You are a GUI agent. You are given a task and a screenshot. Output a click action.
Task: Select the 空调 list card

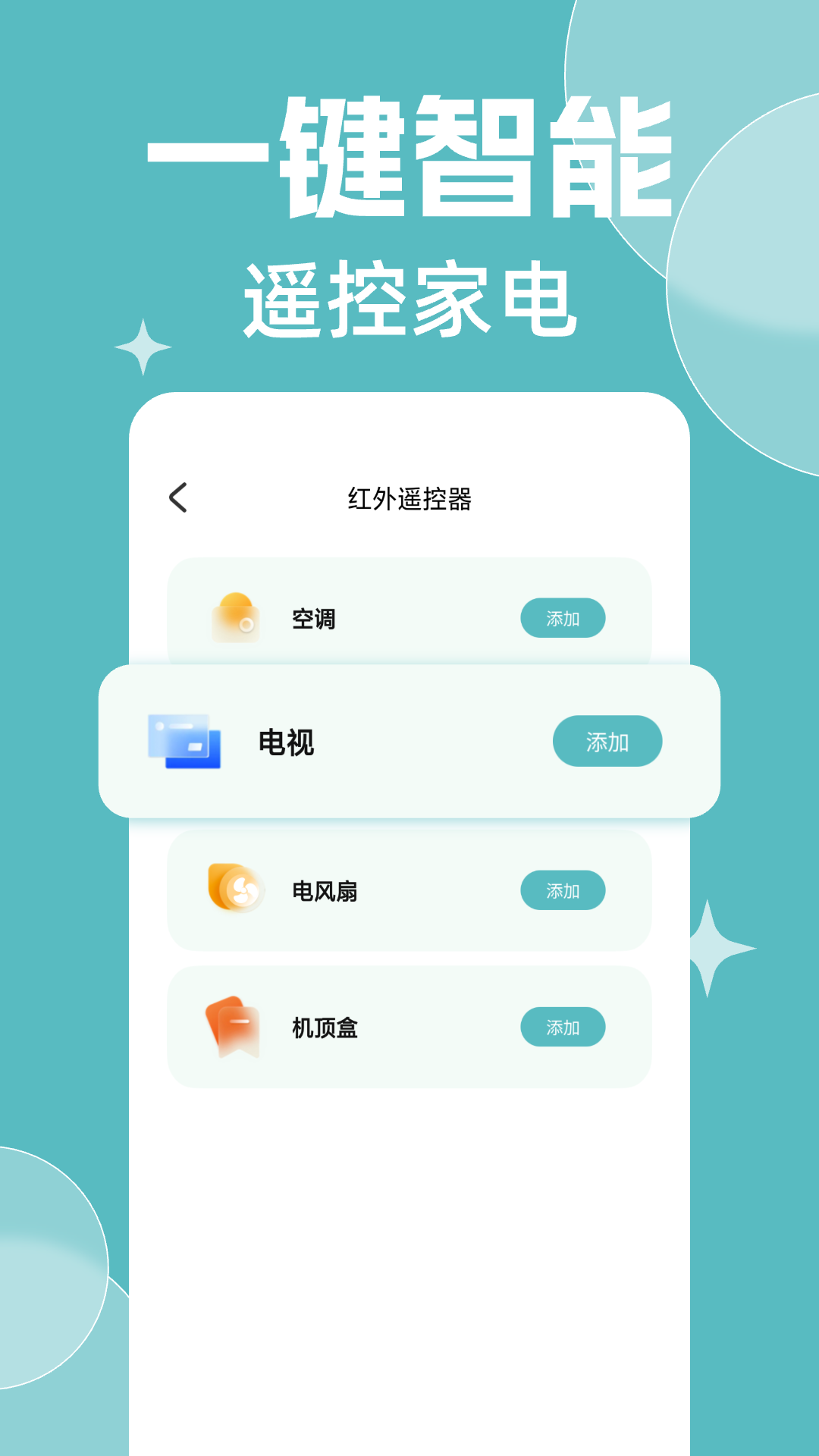click(409, 618)
